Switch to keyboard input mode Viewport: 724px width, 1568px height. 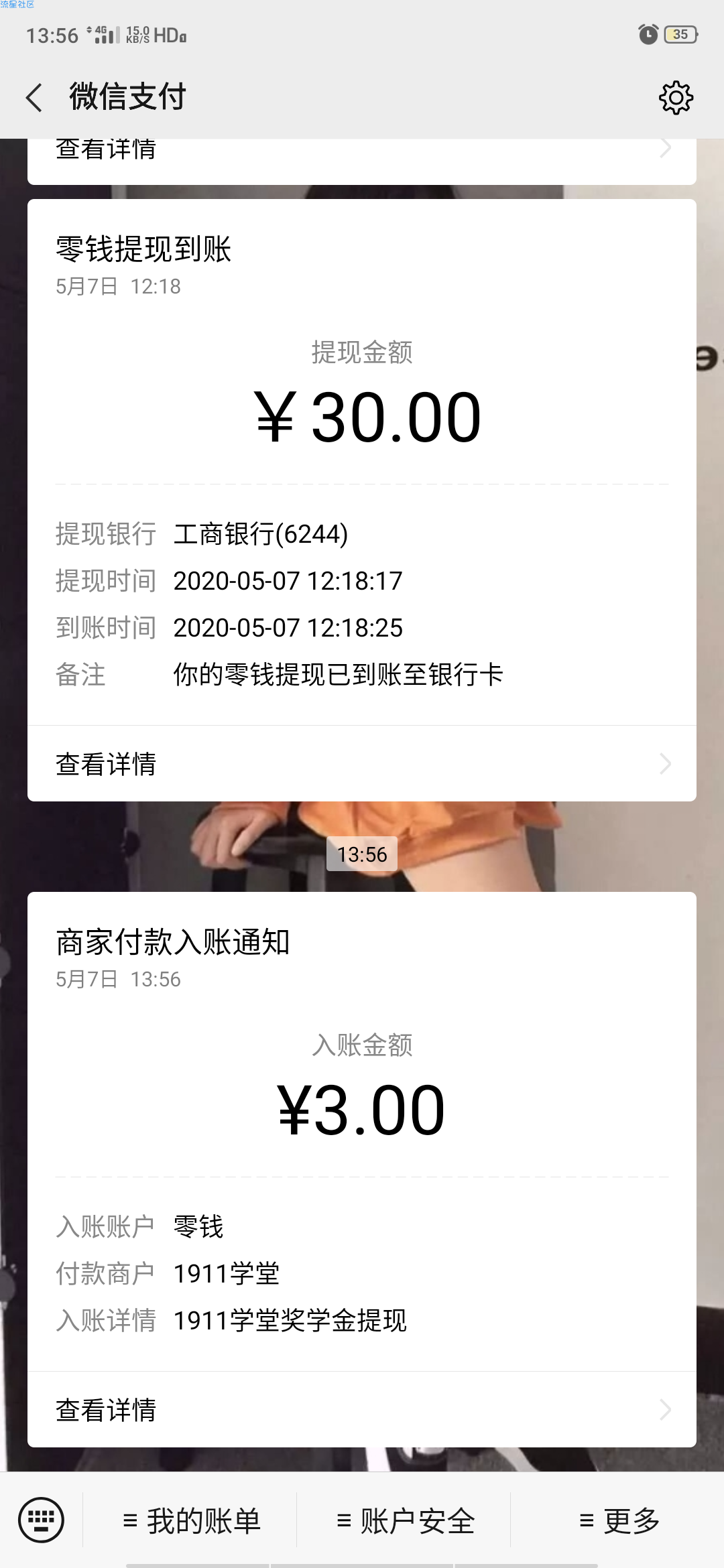tap(42, 1520)
